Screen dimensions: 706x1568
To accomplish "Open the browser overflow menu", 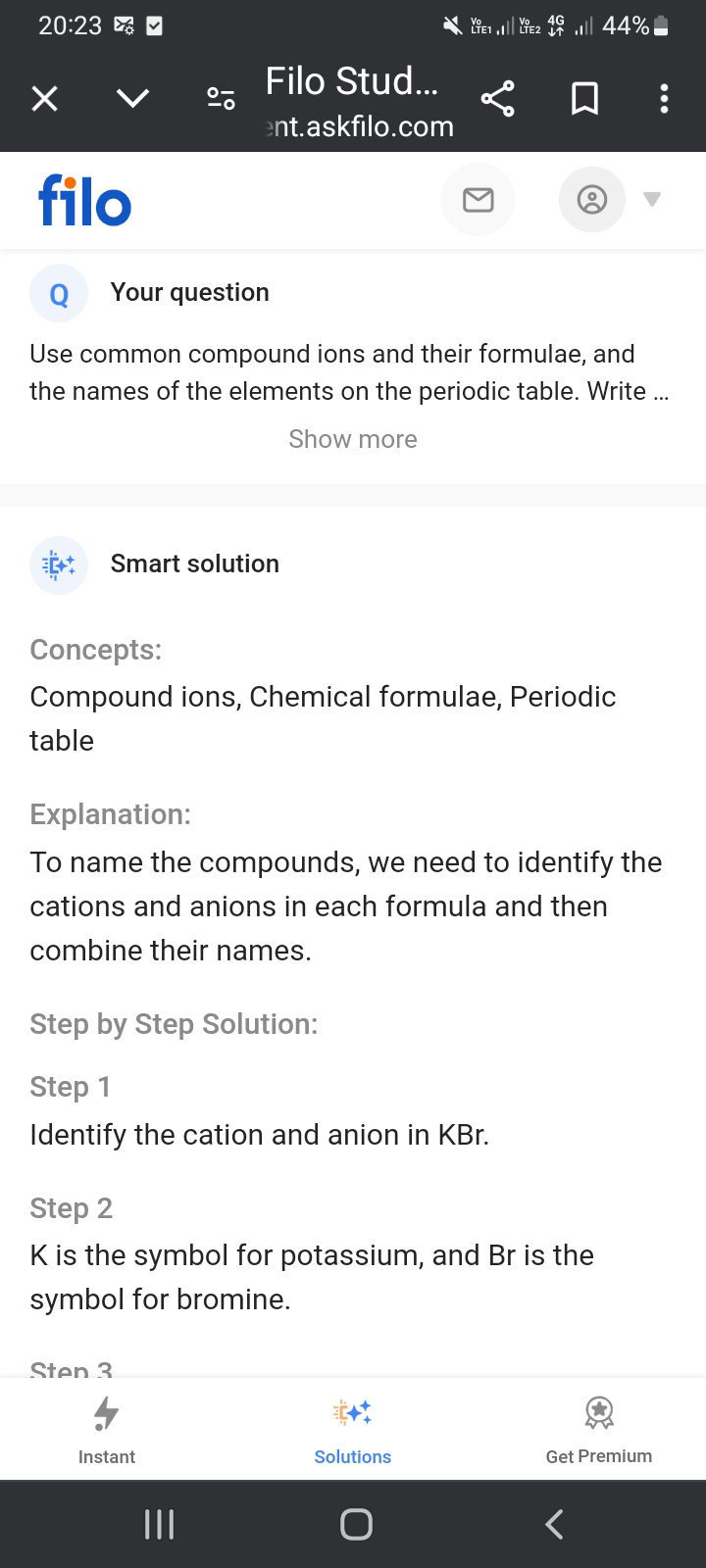I will [x=665, y=99].
